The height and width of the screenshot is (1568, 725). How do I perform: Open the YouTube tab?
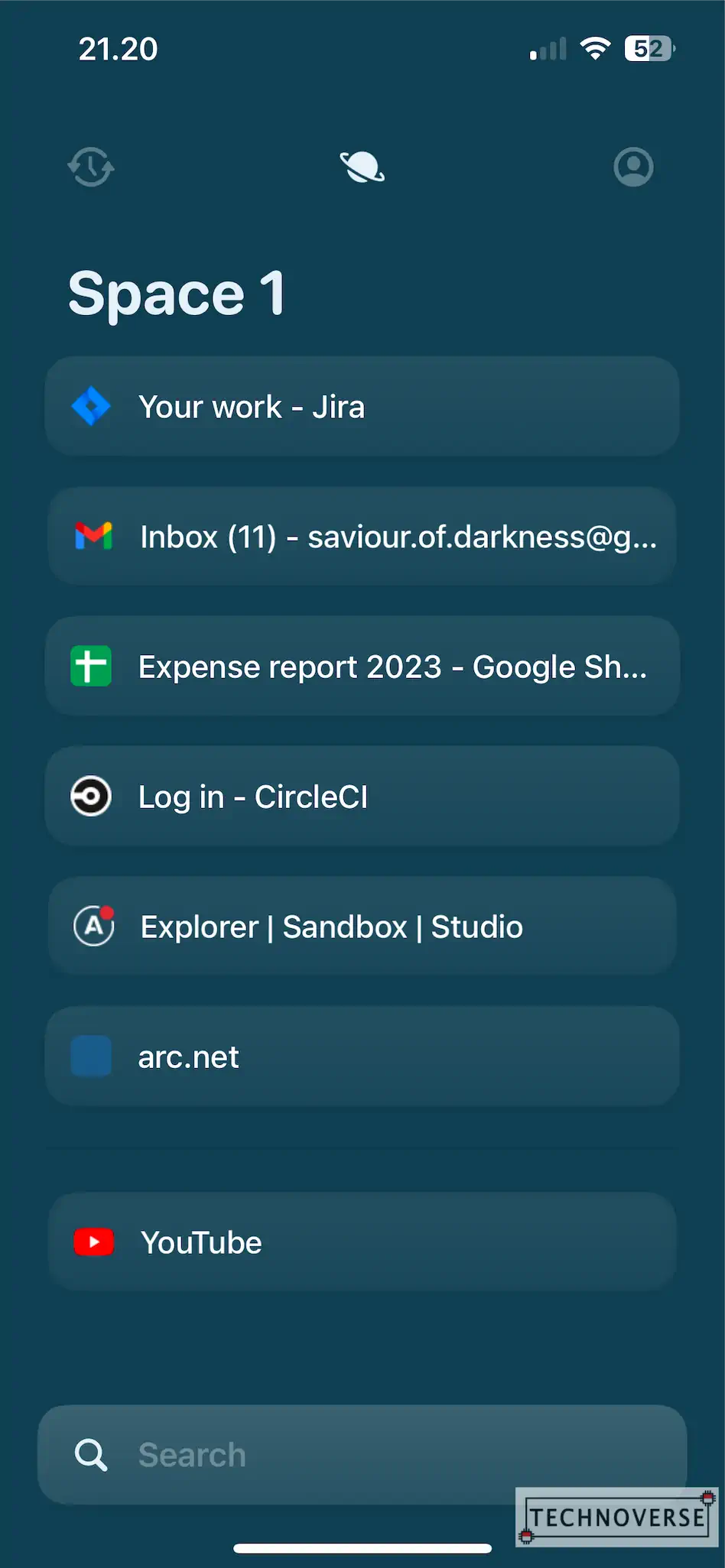(x=362, y=1242)
